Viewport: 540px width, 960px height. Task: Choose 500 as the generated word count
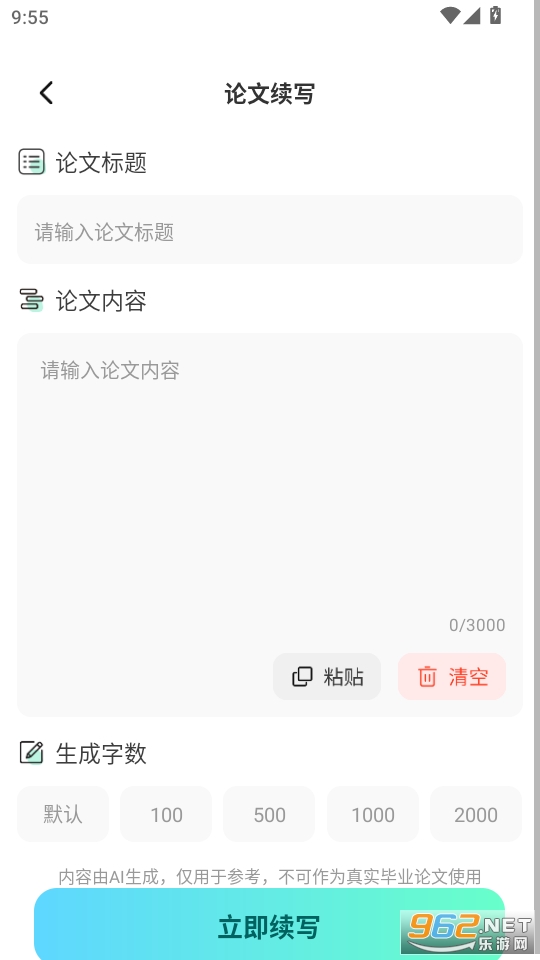tap(269, 814)
